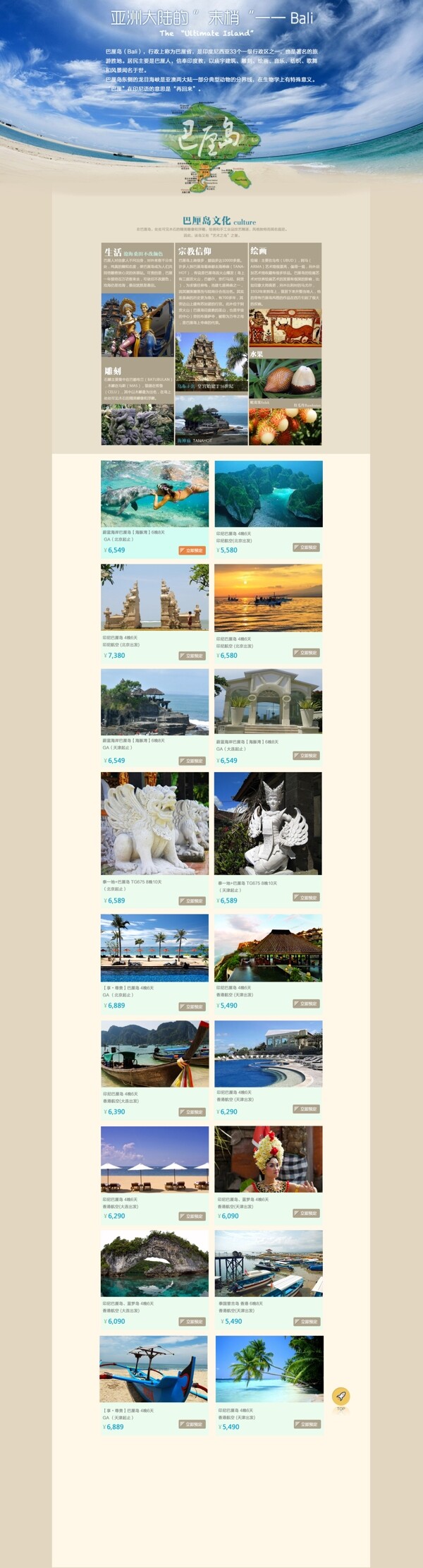Open the dolphin snorkeling tour card
Screen dimensions: 423x1568
(154, 494)
